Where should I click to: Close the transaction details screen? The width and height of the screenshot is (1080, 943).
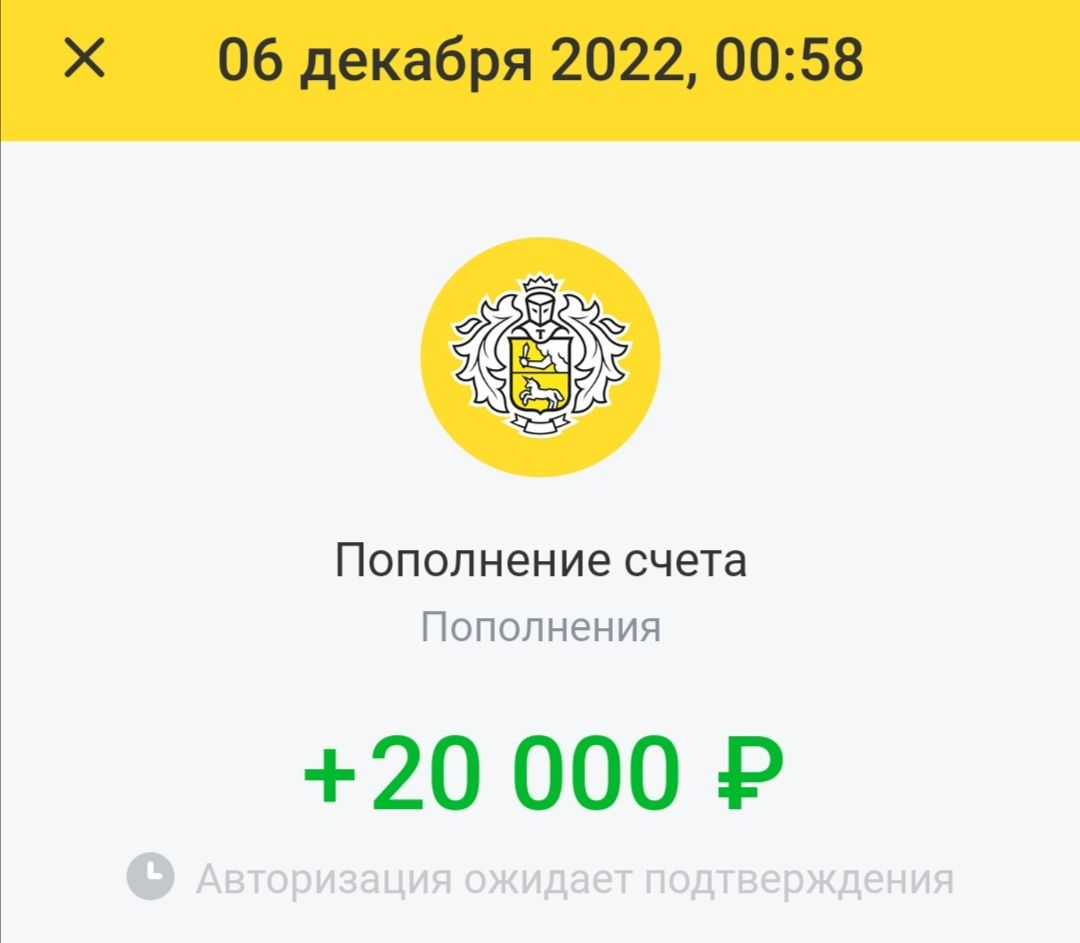click(85, 59)
